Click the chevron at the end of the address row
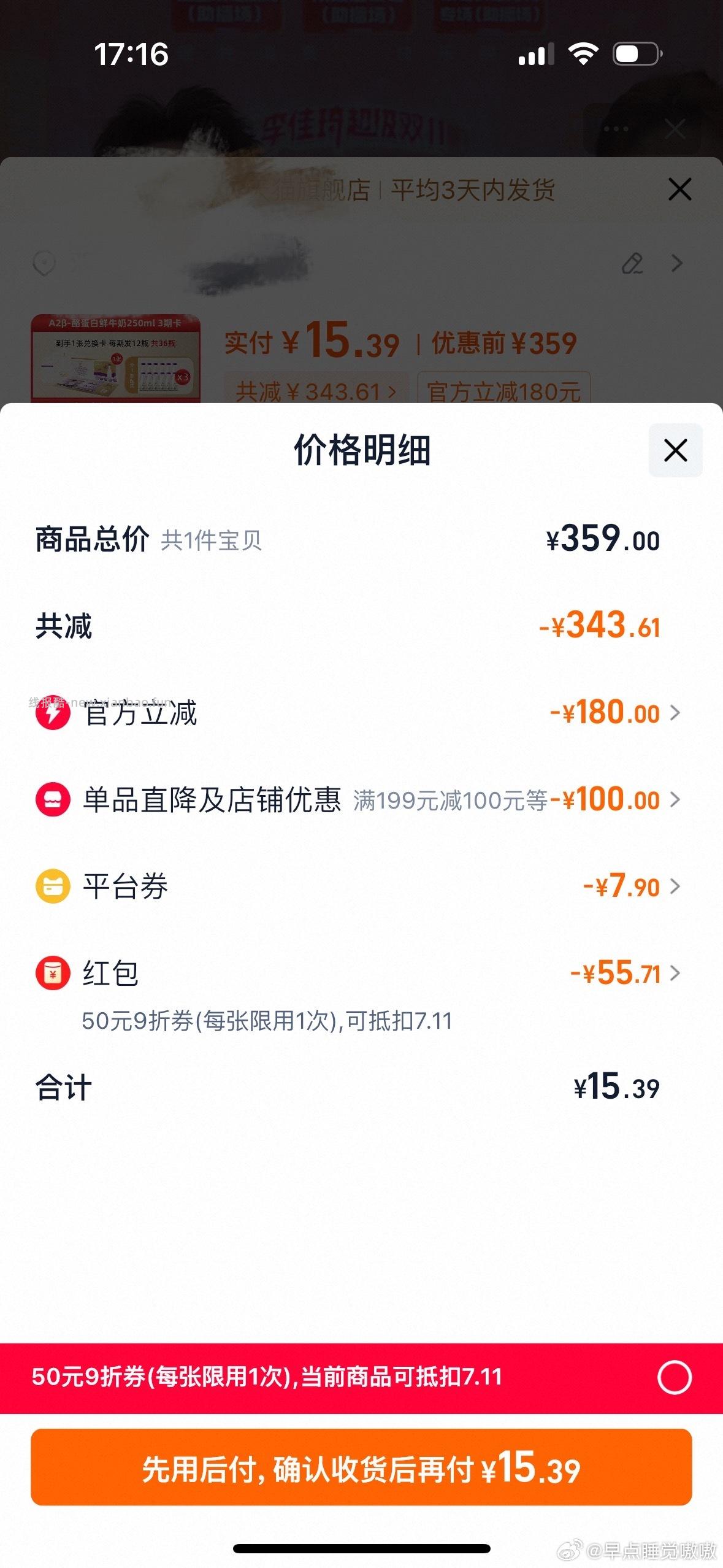The image size is (723, 1568). pyautogui.click(x=676, y=263)
